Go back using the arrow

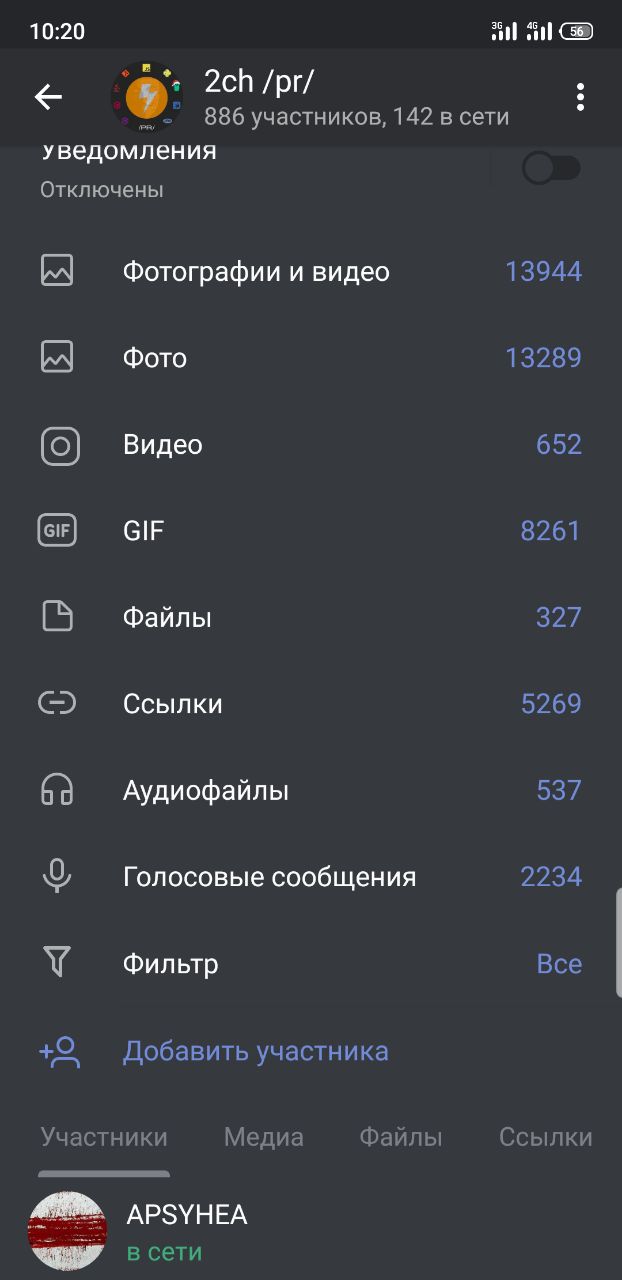[48, 97]
